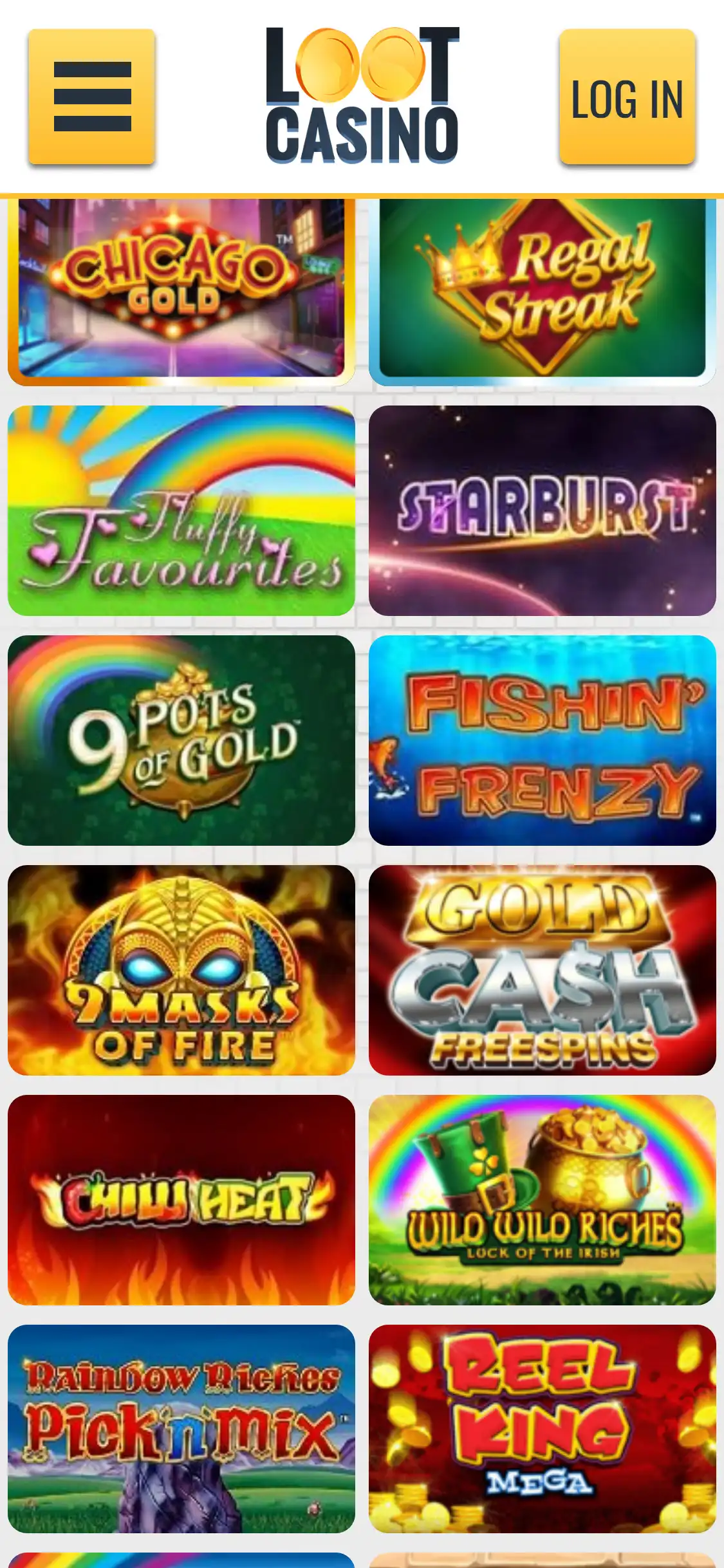This screenshot has height=1568, width=724.
Task: Play Fluffy Favourites
Action: pos(182,509)
